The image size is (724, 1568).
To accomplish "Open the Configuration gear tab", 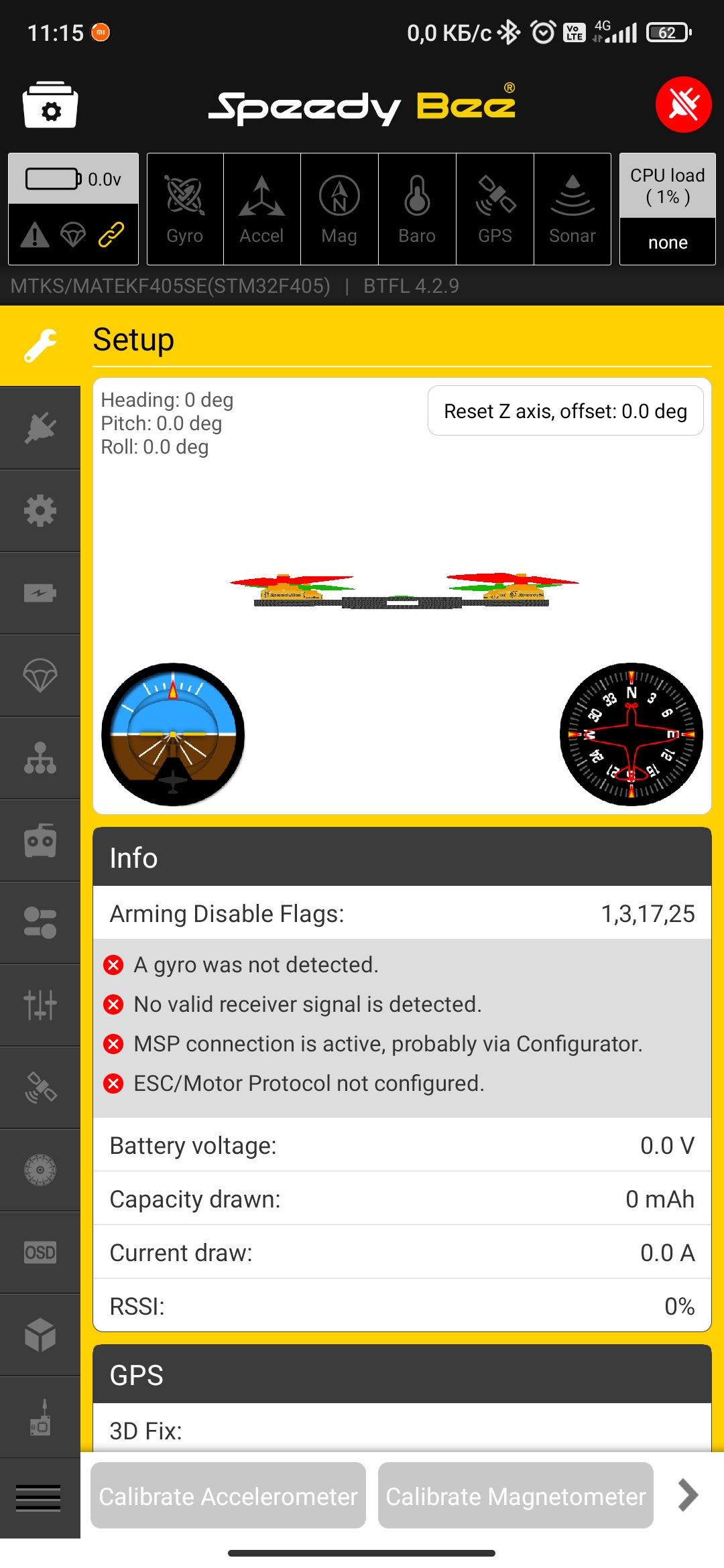I will pyautogui.click(x=40, y=511).
